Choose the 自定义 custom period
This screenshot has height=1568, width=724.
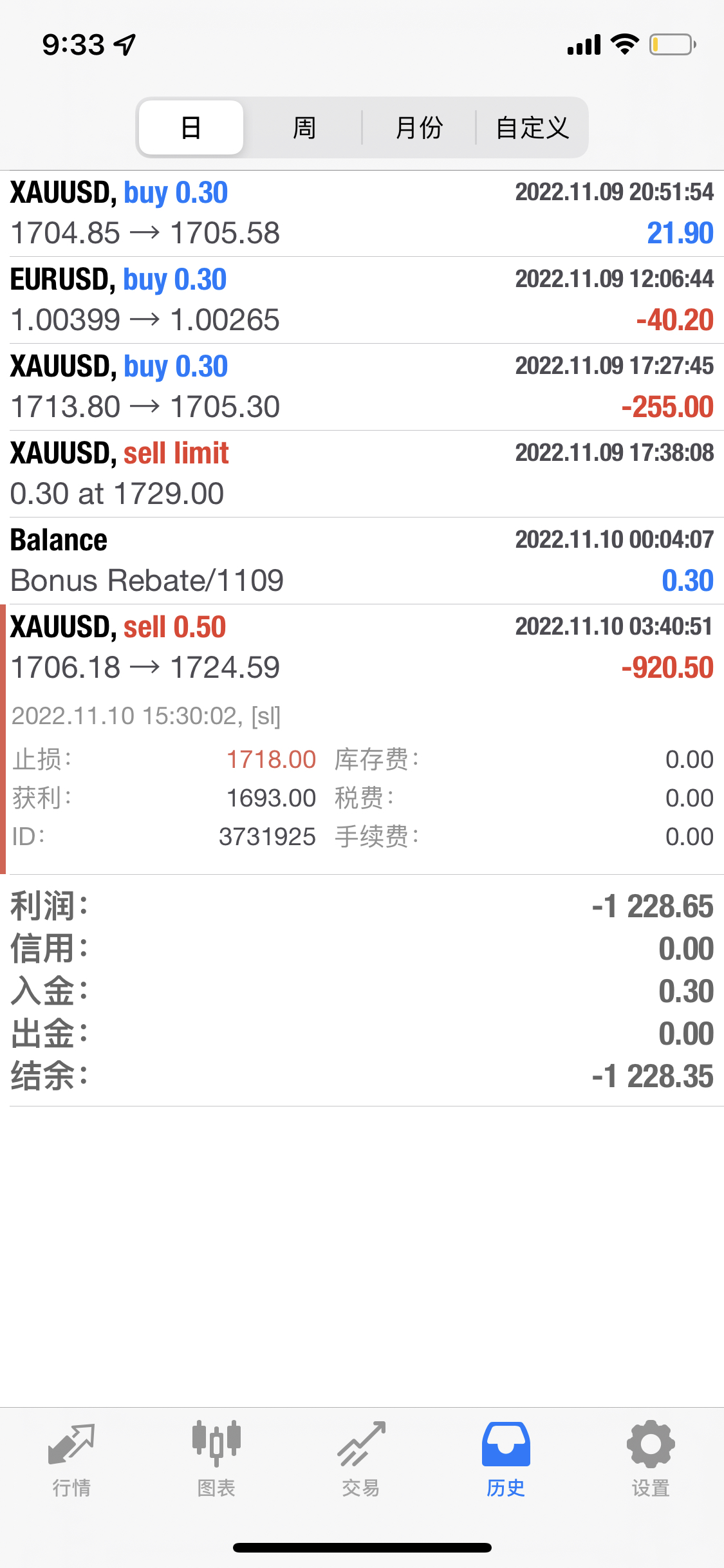532,127
